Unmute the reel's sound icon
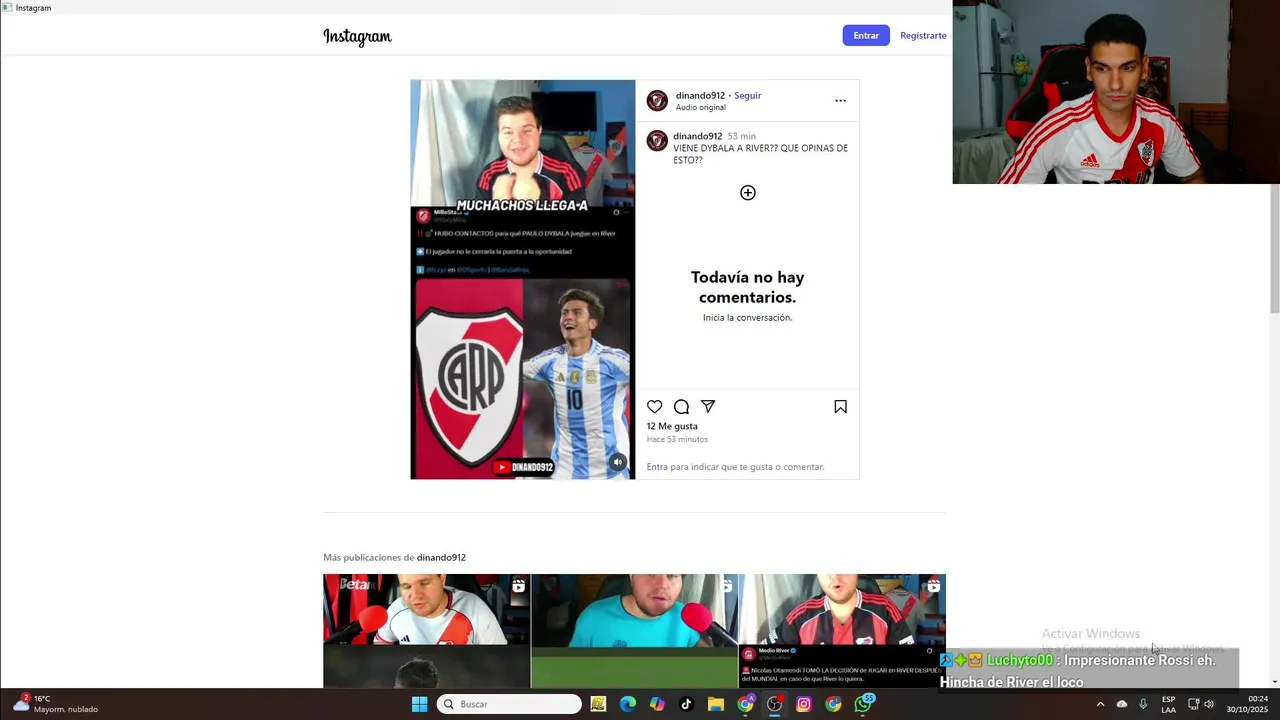1280x720 pixels. 618,462
